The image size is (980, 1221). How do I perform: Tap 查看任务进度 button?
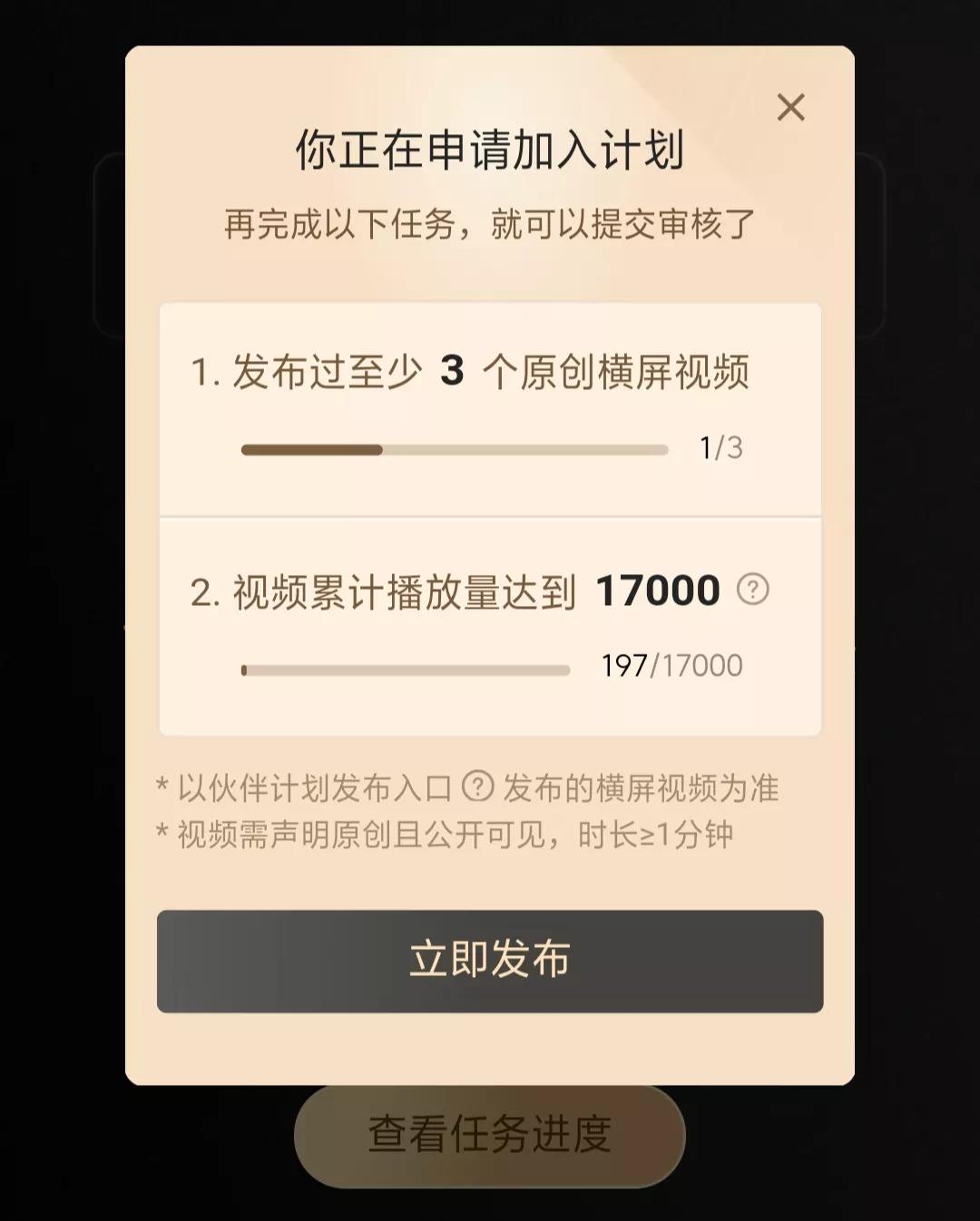click(490, 1134)
